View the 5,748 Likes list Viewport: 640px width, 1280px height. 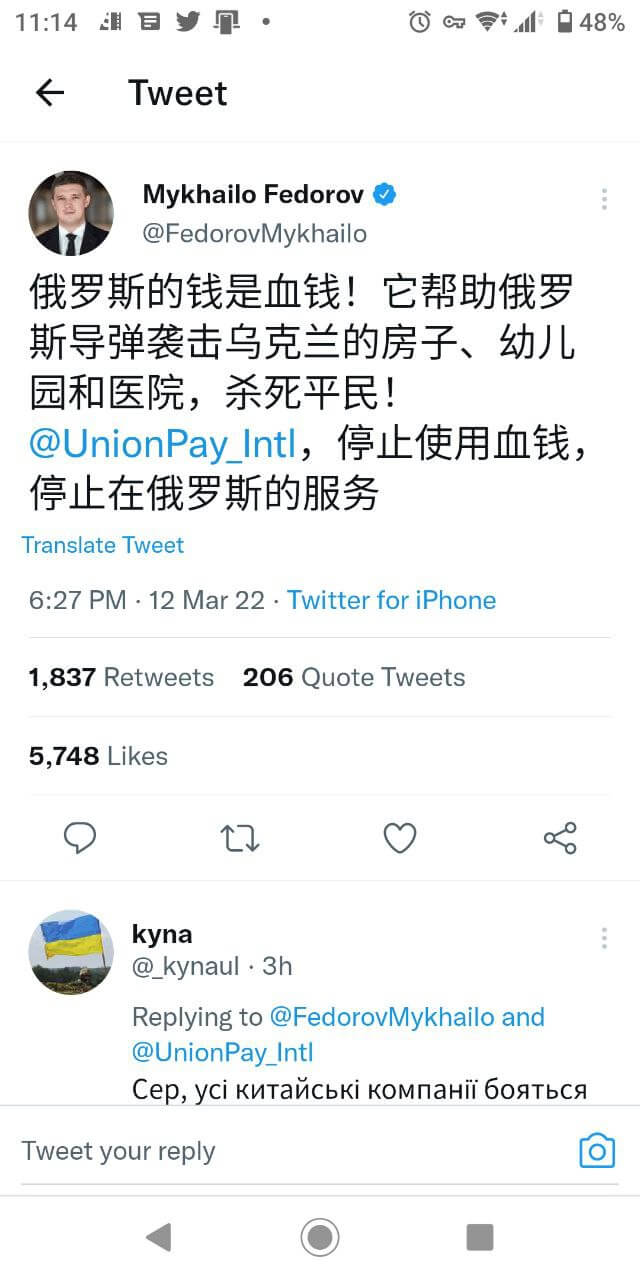point(98,756)
